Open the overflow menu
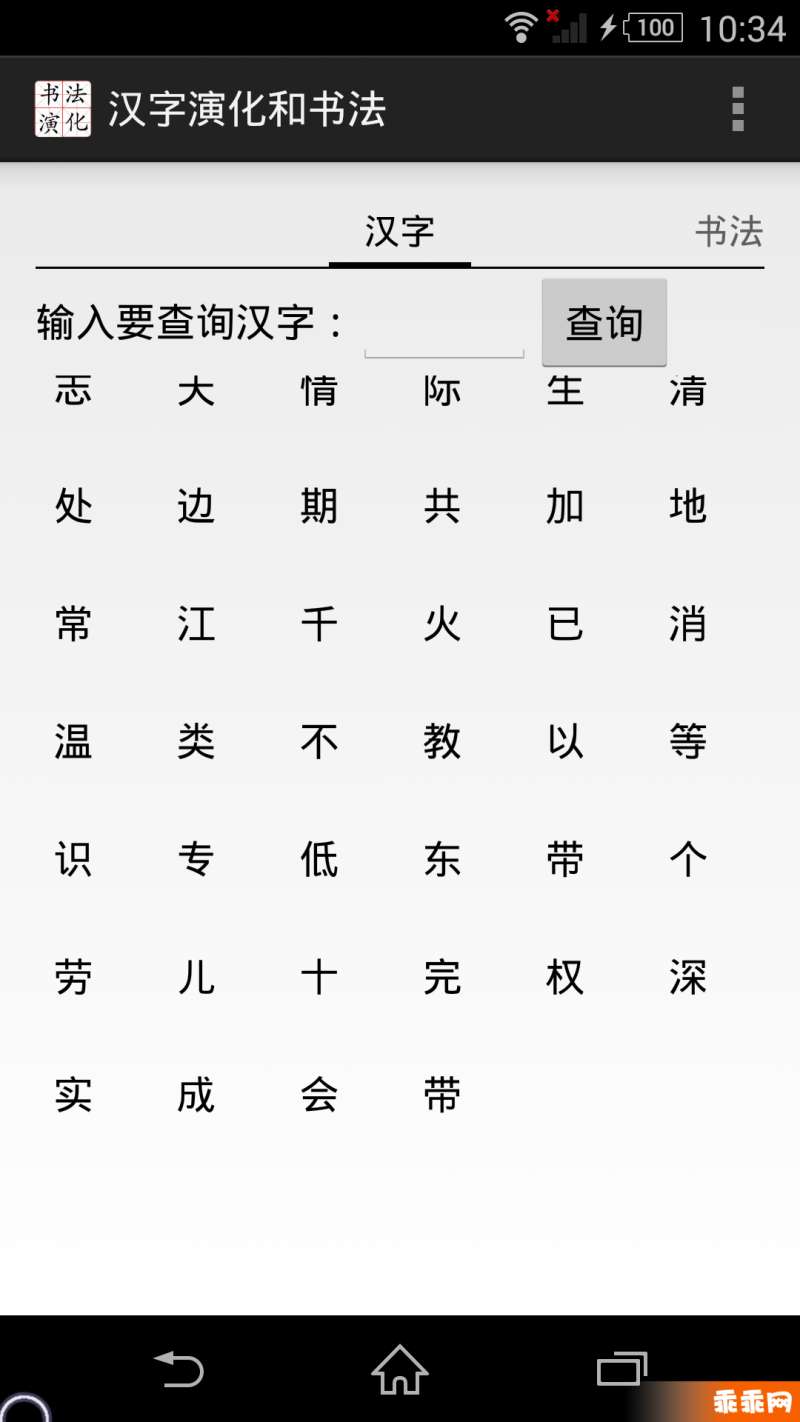This screenshot has height=1422, width=800. [738, 109]
